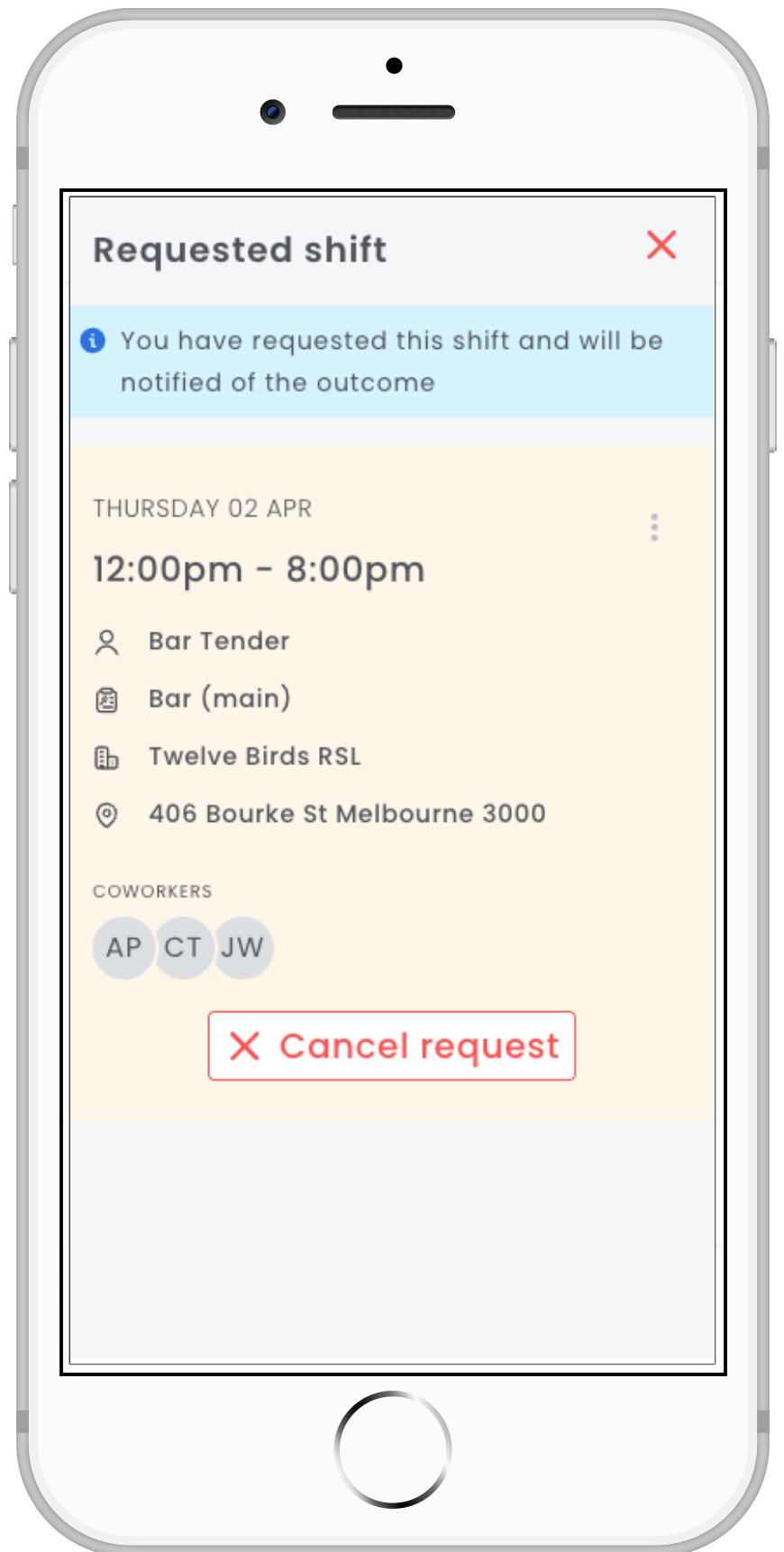View coworker JW's avatar
The width and height of the screenshot is (784, 1552).
click(243, 947)
